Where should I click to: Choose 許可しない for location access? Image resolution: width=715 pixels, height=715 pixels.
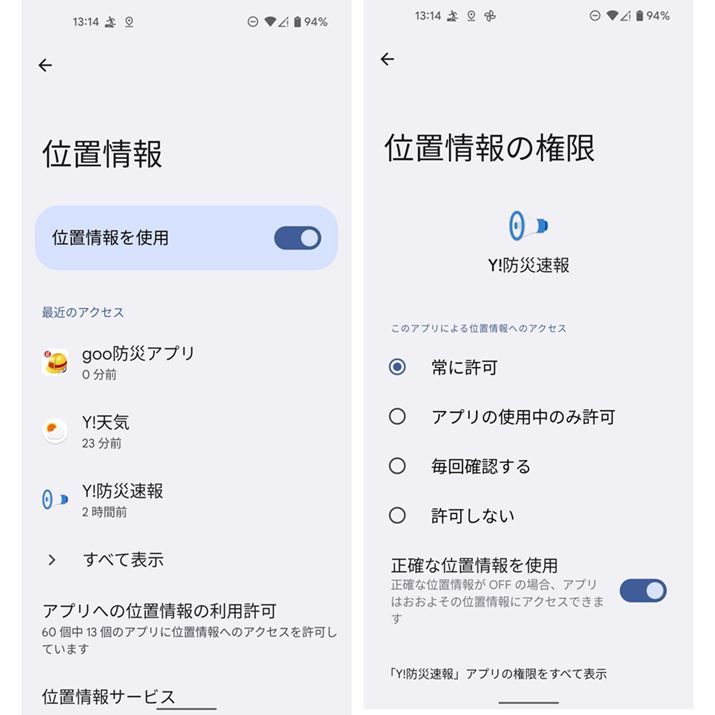click(x=398, y=516)
